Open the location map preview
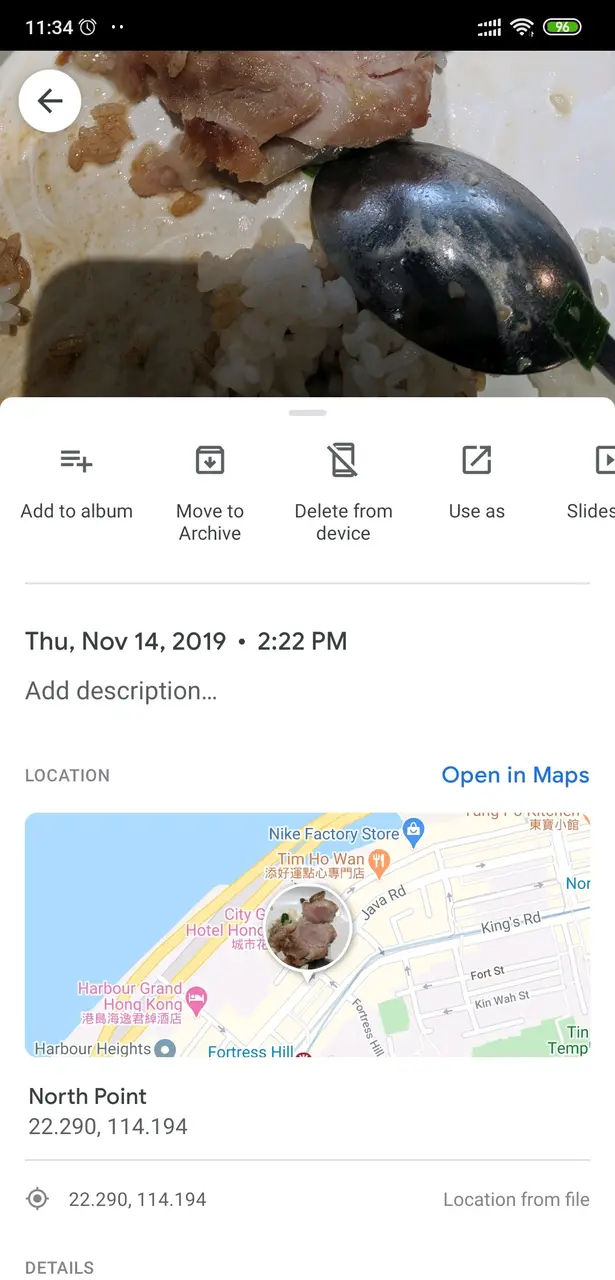The image size is (615, 1280). tap(307, 934)
